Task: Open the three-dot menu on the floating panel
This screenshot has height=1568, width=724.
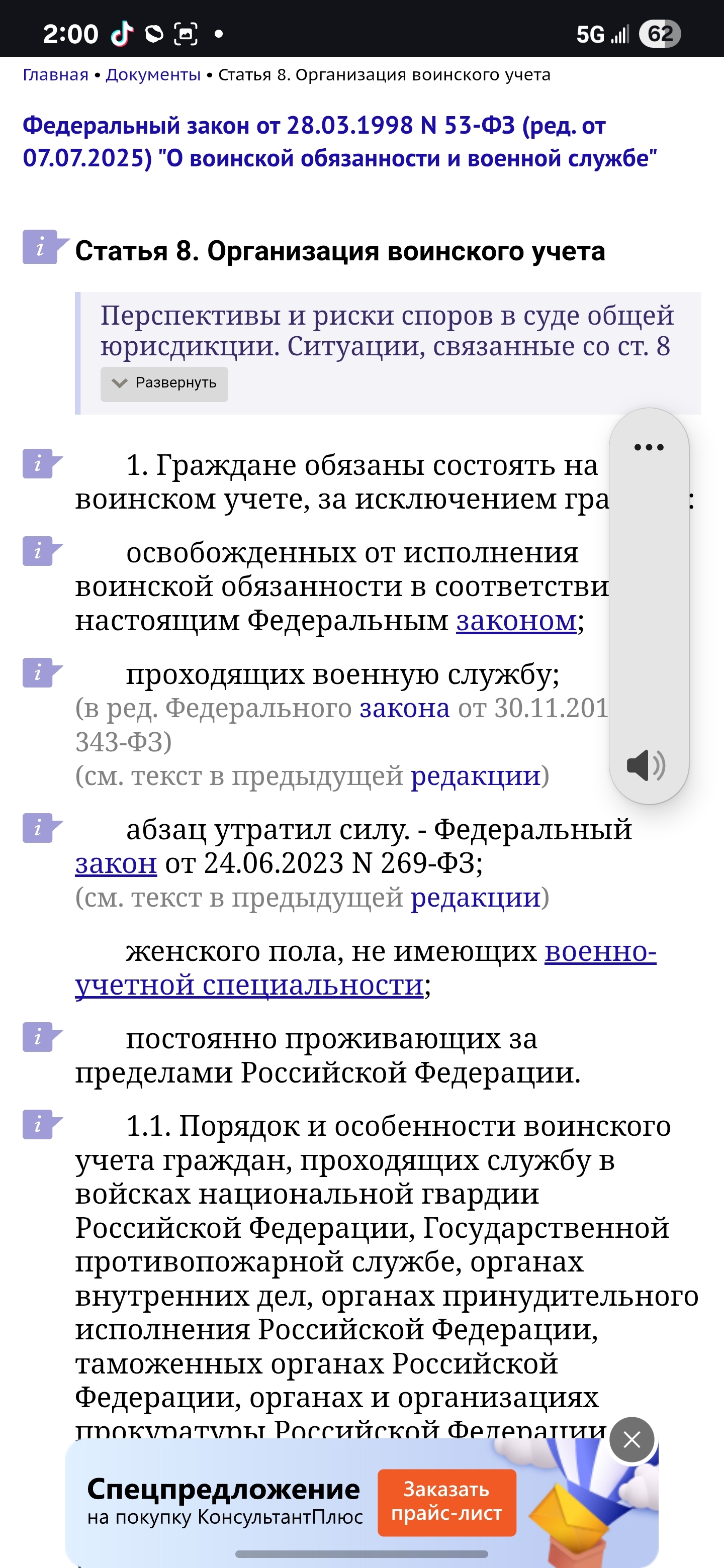Action: [649, 447]
